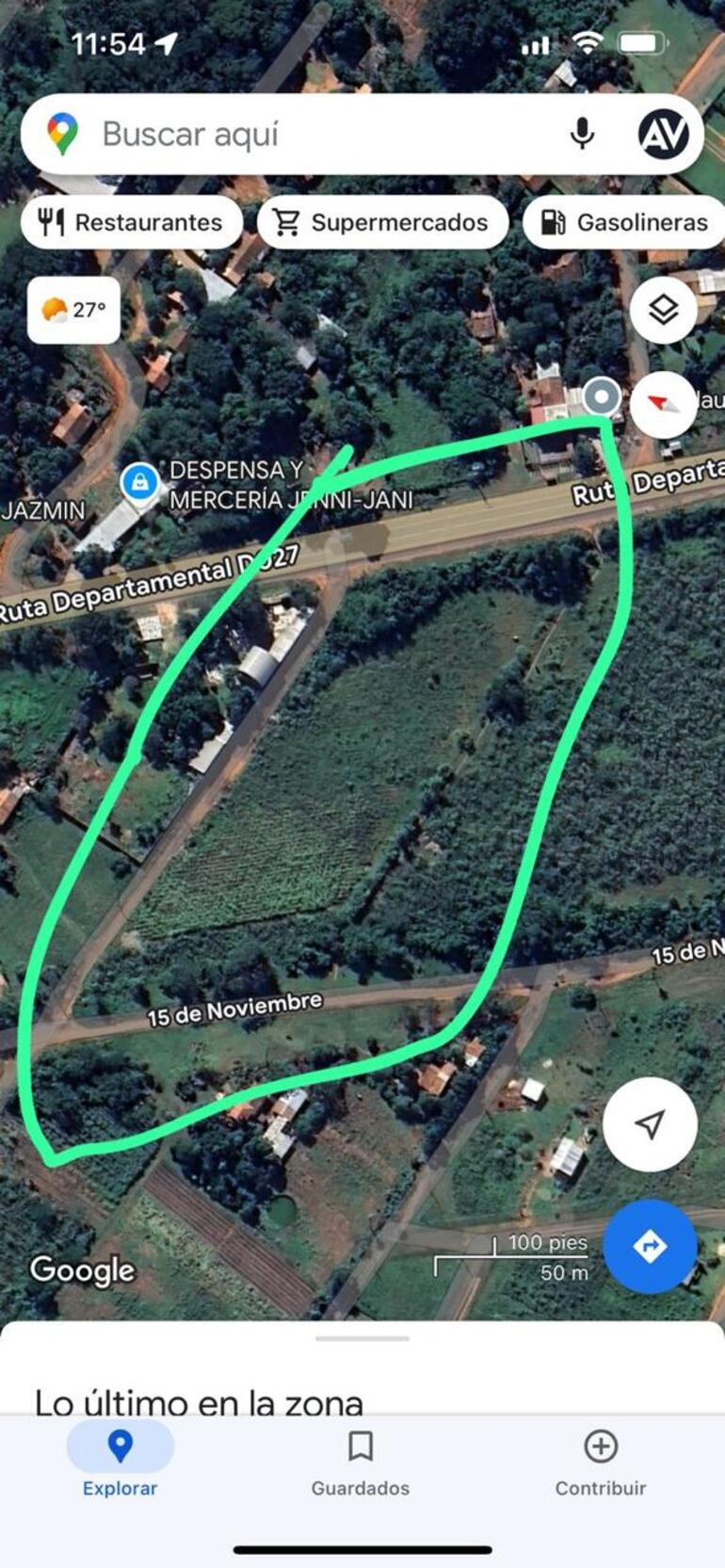Open the AV account avatar
This screenshot has height=1568, width=725.
point(663,134)
